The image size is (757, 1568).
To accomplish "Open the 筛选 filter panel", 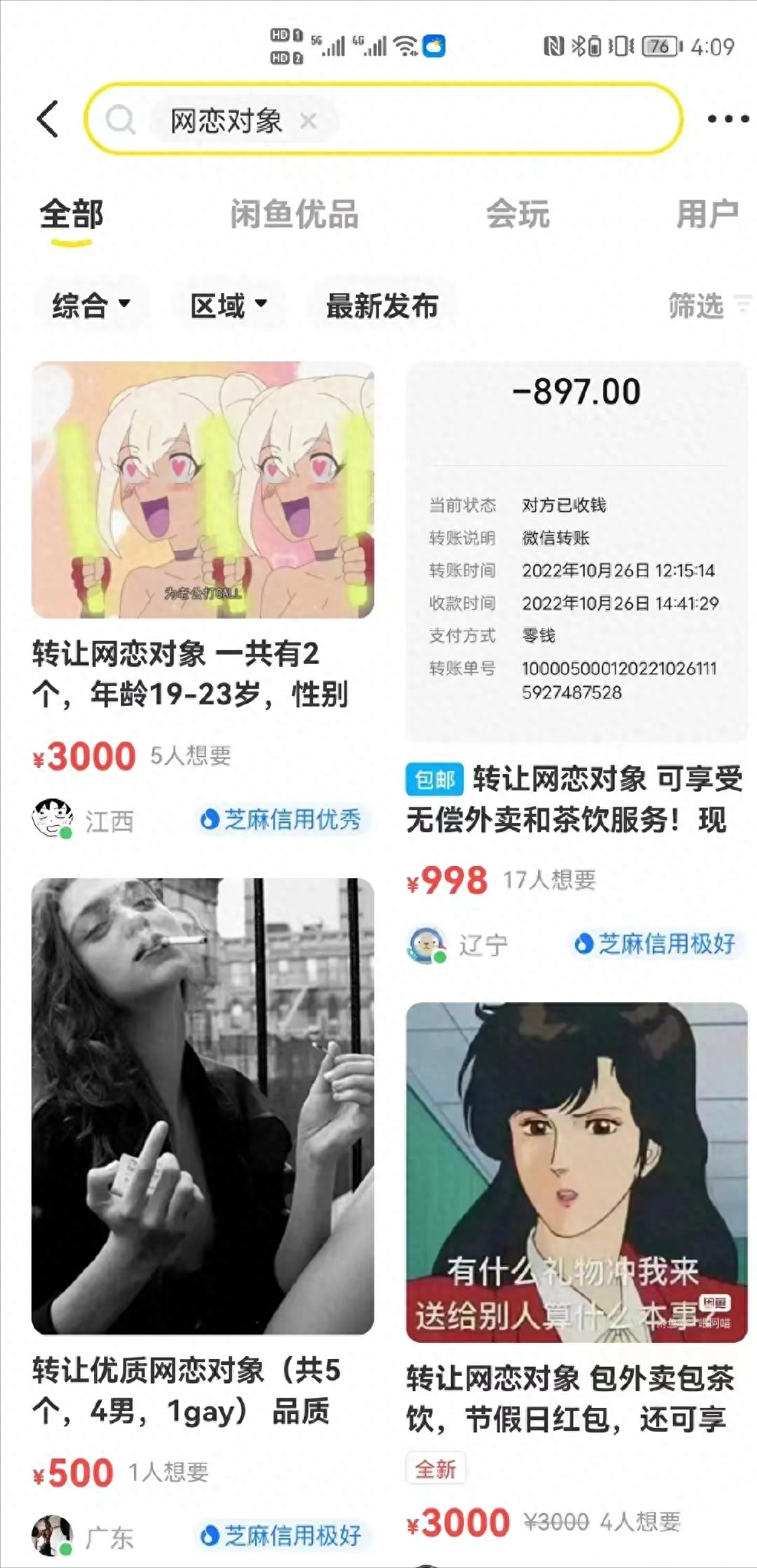I will [708, 306].
